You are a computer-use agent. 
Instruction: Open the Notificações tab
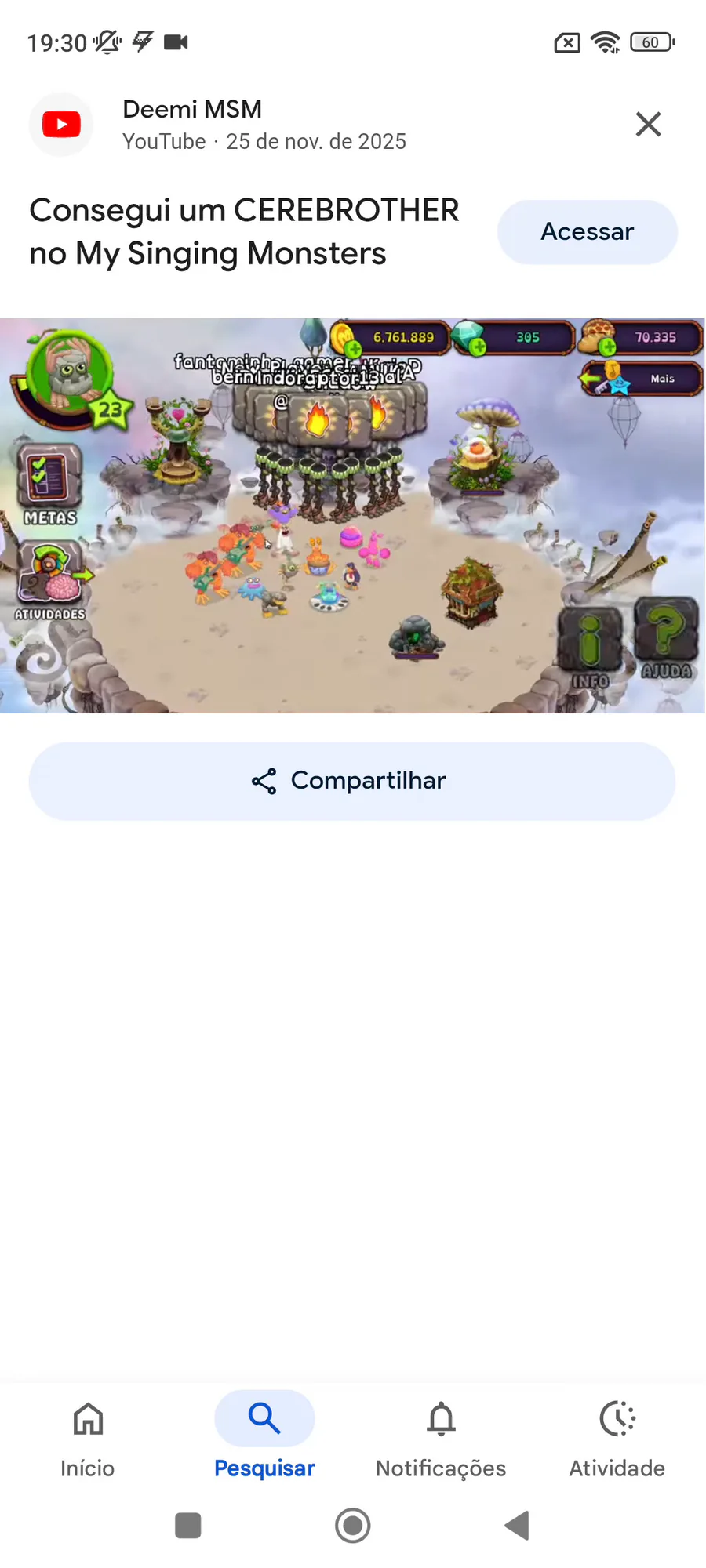coord(441,1439)
